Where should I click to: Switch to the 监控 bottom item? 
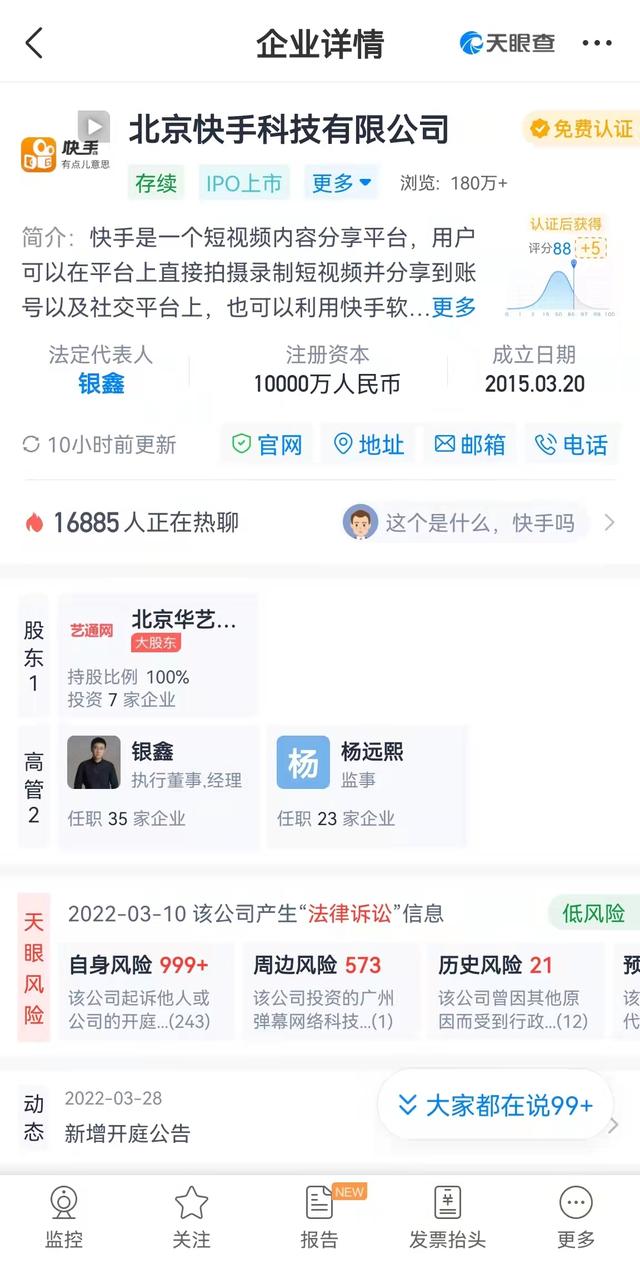[64, 1217]
